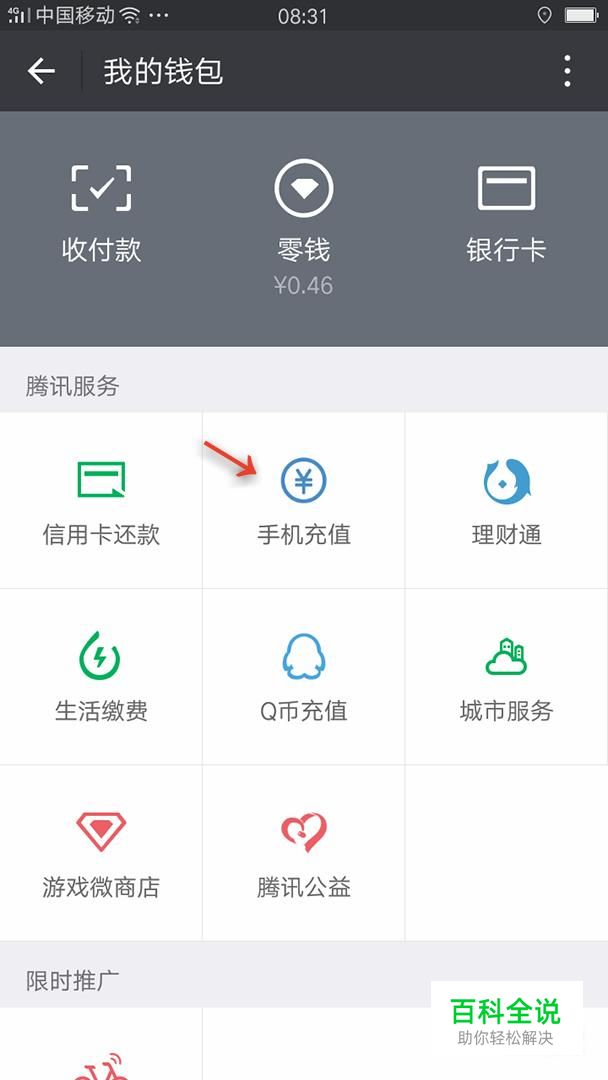Open 信用卡还款 credit card repayment

point(101,501)
